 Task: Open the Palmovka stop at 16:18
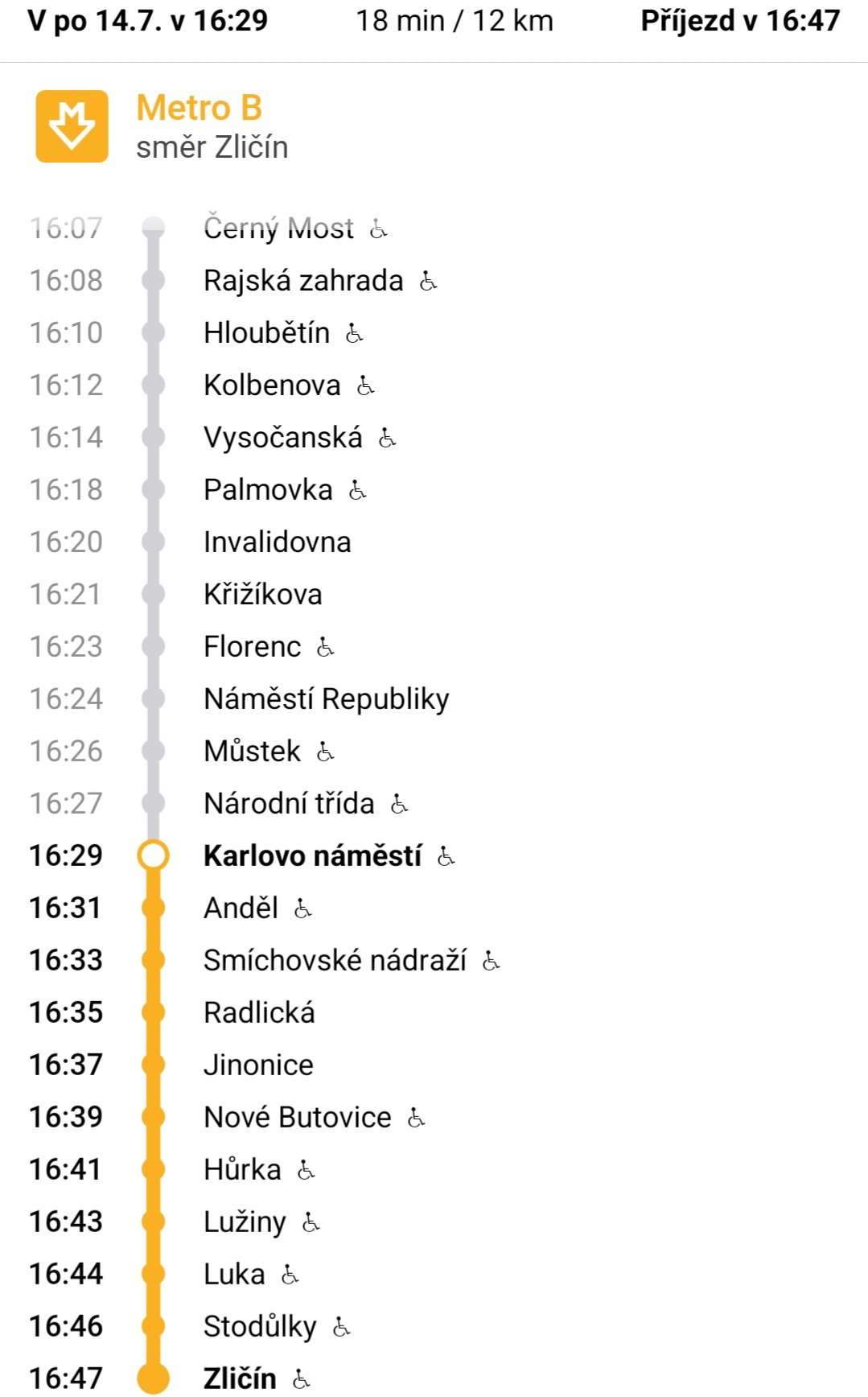coord(434,489)
